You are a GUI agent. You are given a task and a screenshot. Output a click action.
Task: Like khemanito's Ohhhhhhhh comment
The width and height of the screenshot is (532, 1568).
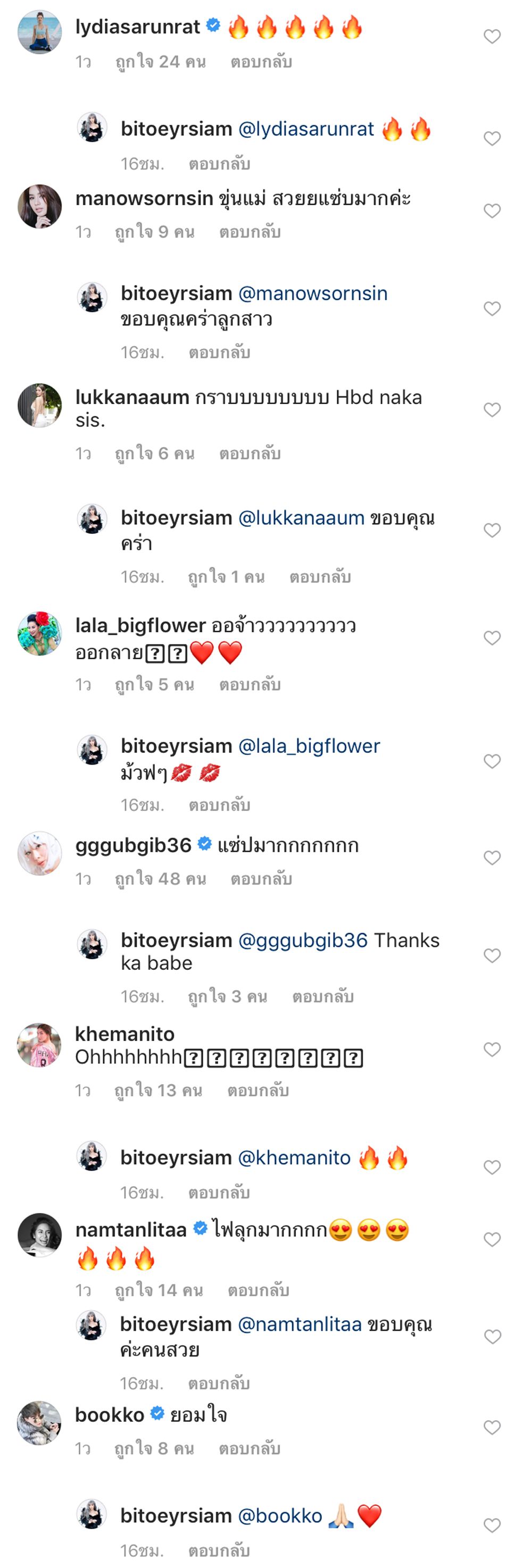492,1050
